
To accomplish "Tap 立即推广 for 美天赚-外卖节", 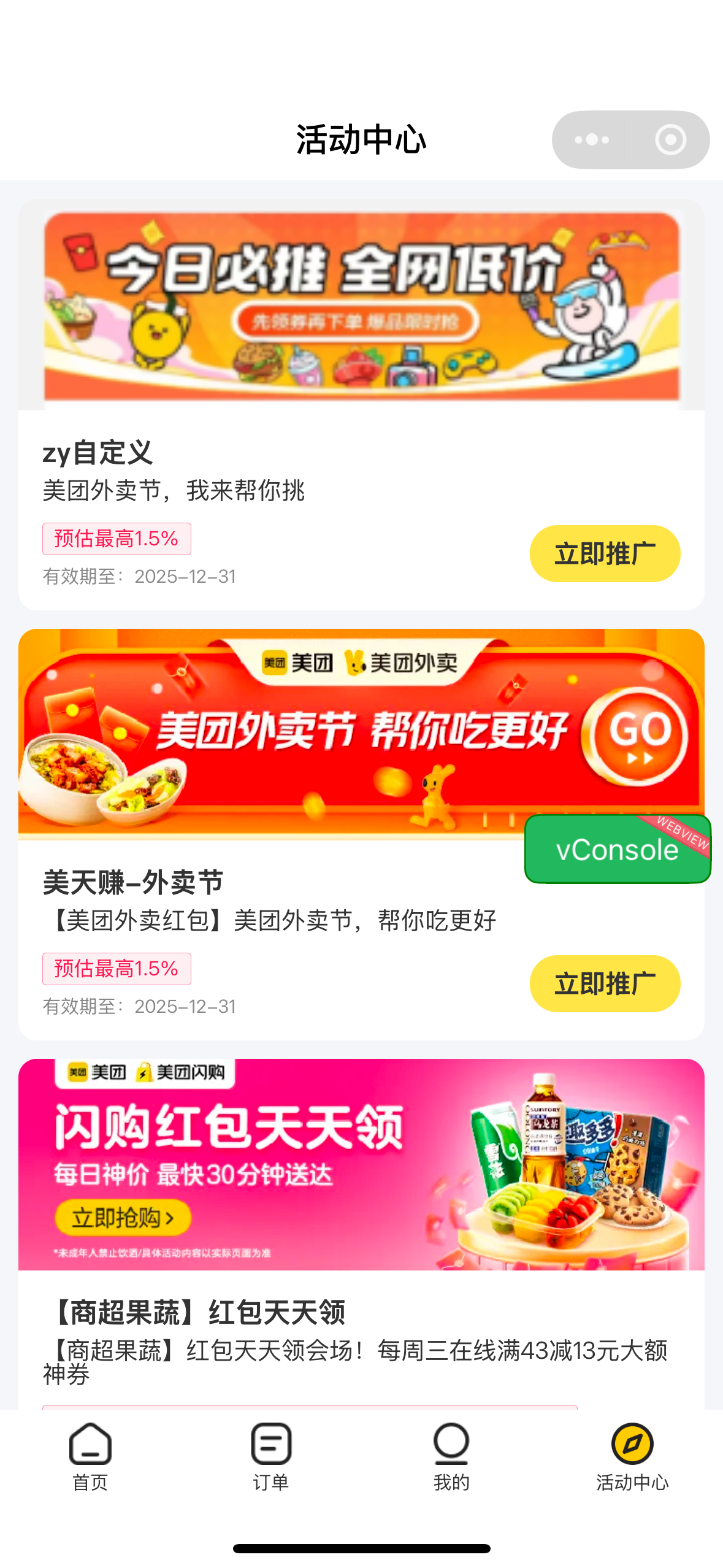I will click(x=605, y=983).
